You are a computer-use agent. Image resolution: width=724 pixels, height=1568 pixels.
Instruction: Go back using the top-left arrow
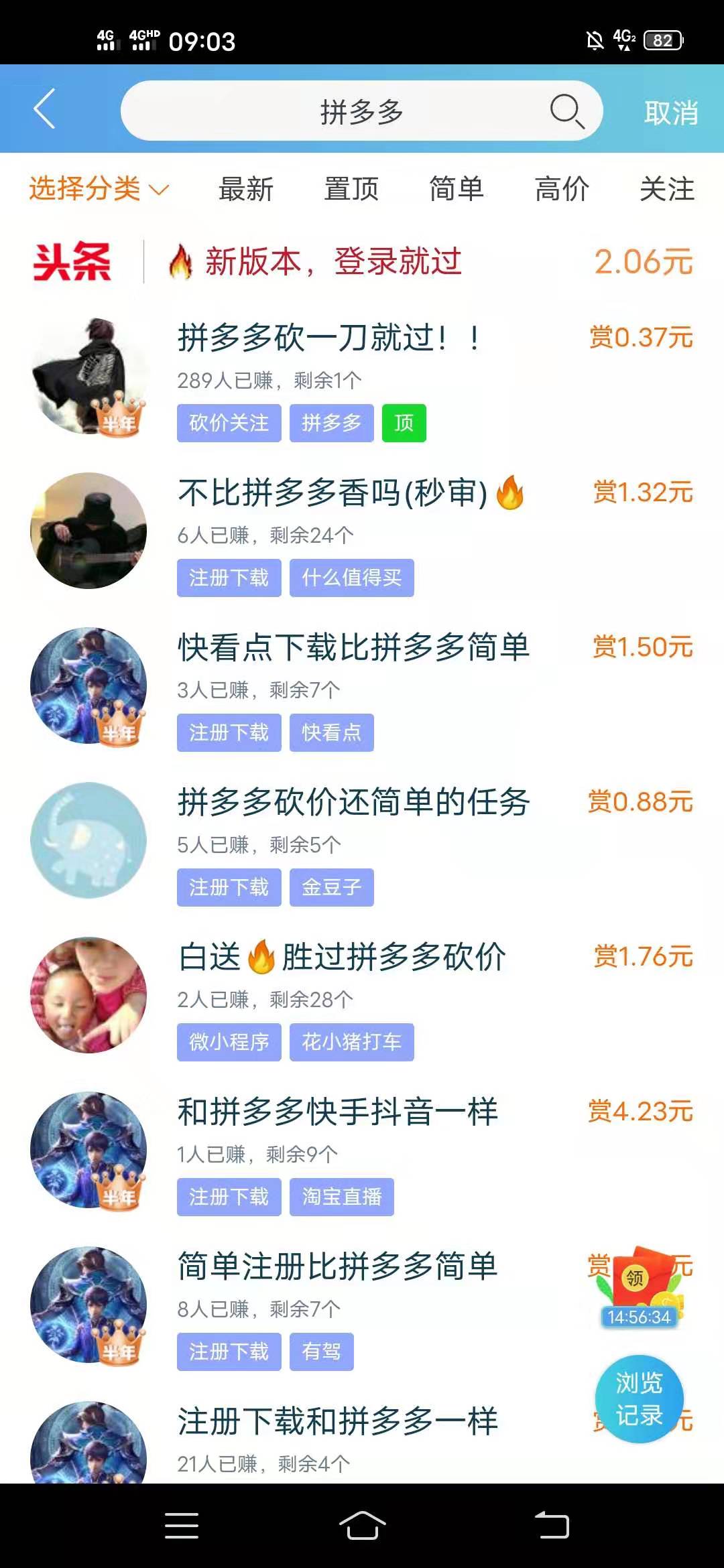point(44,109)
